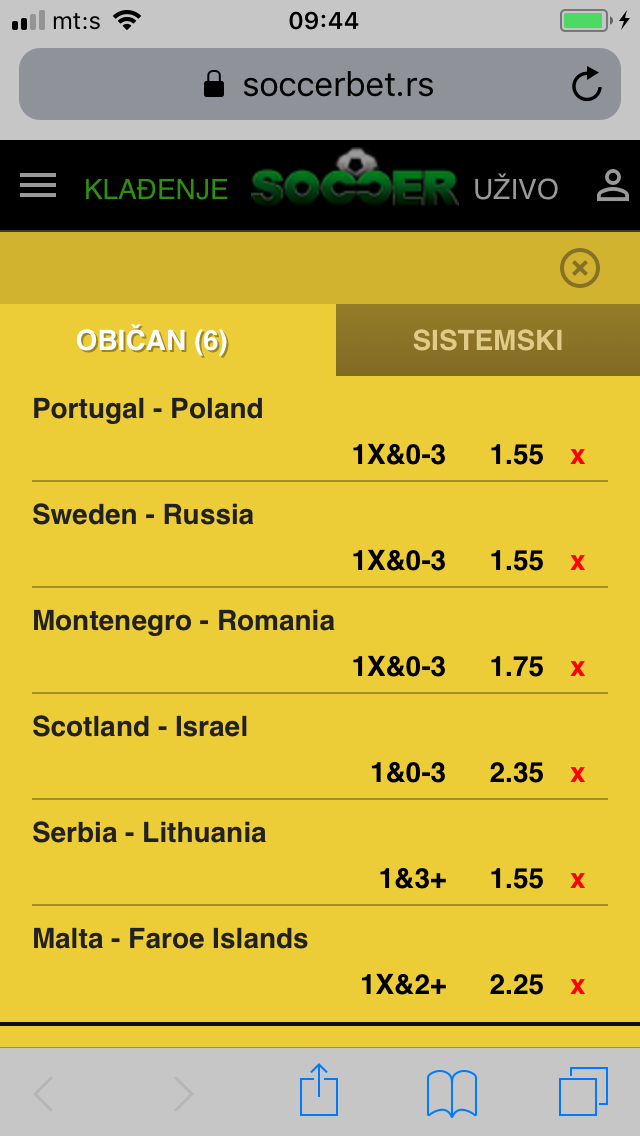Close the bet slip panel
640x1136 pixels.
pyautogui.click(x=580, y=268)
